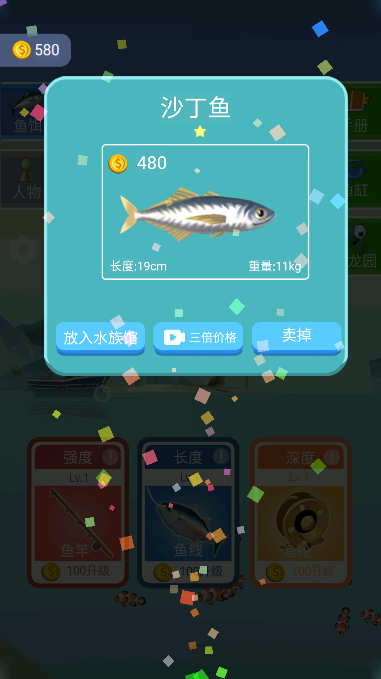Screen dimensions: 381x679
Task: Tap 放入水族馆 to keep the fish
Action: [100, 338]
